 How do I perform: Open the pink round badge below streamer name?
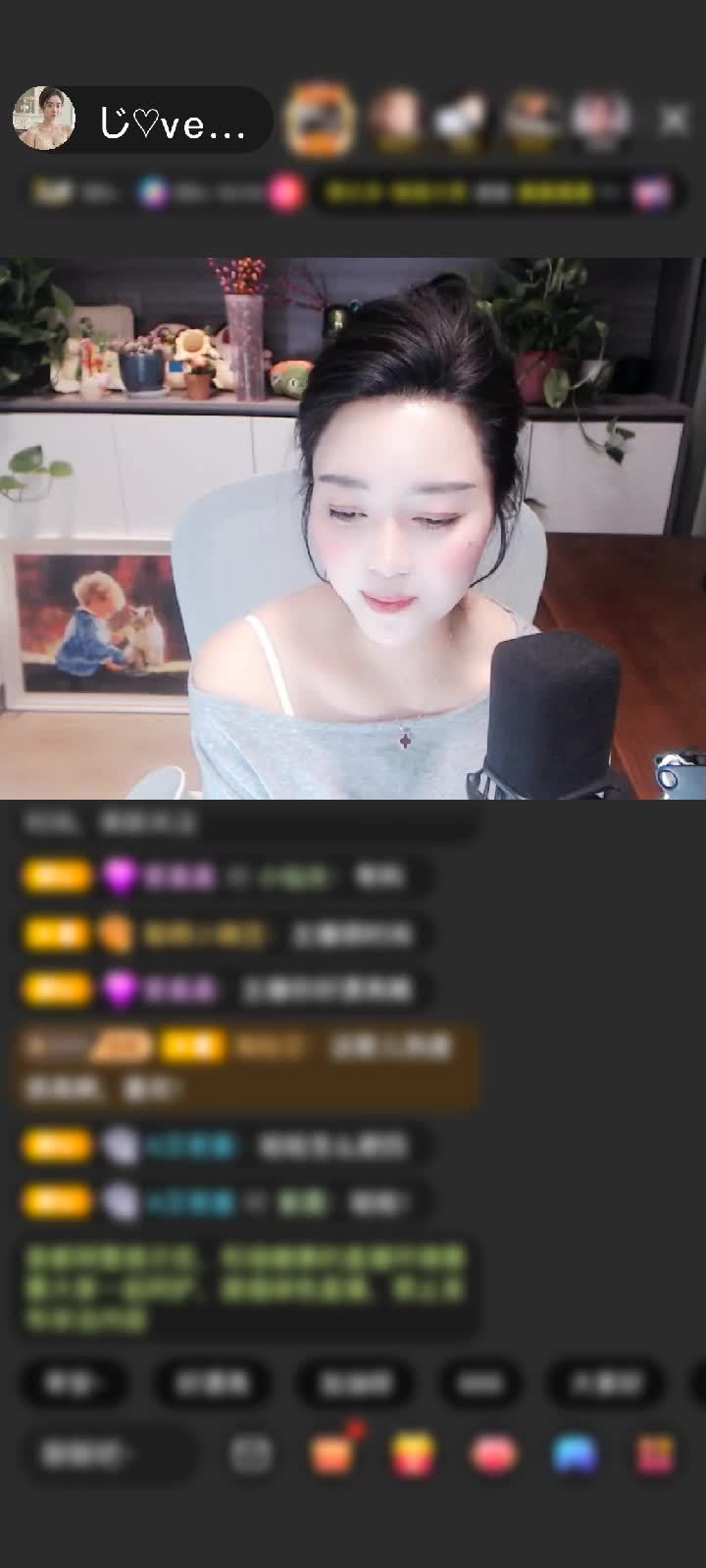point(285,192)
